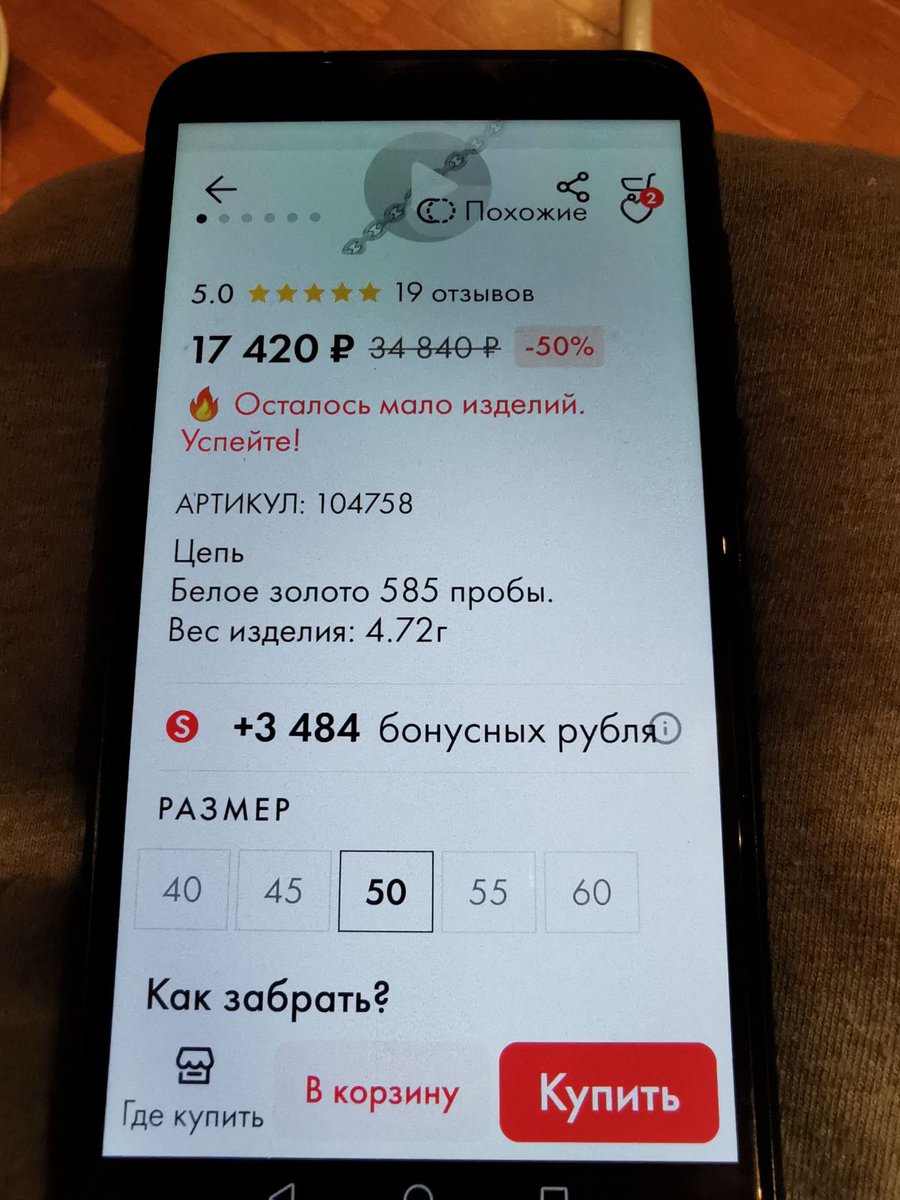The image size is (900, 1200).
Task: Select size 55
Action: (x=488, y=892)
